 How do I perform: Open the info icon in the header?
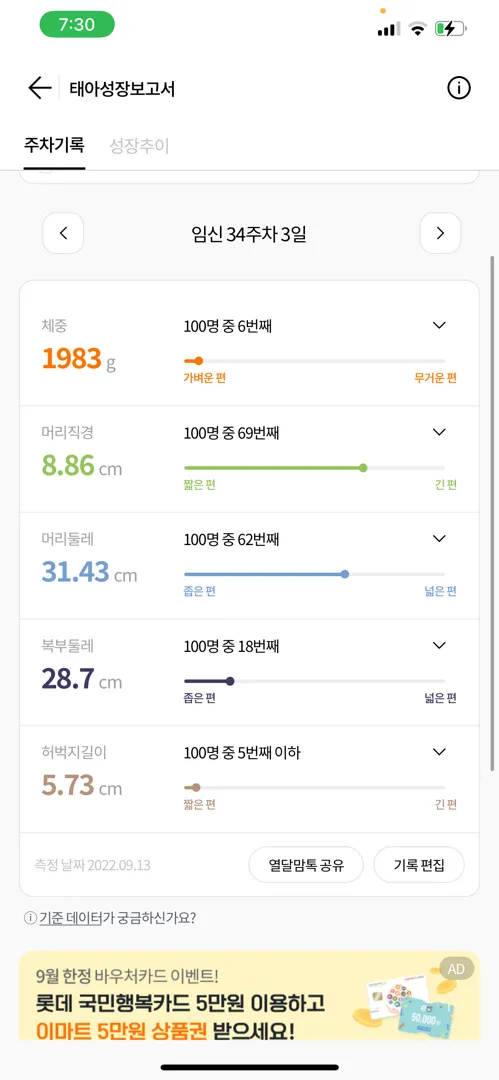point(458,88)
